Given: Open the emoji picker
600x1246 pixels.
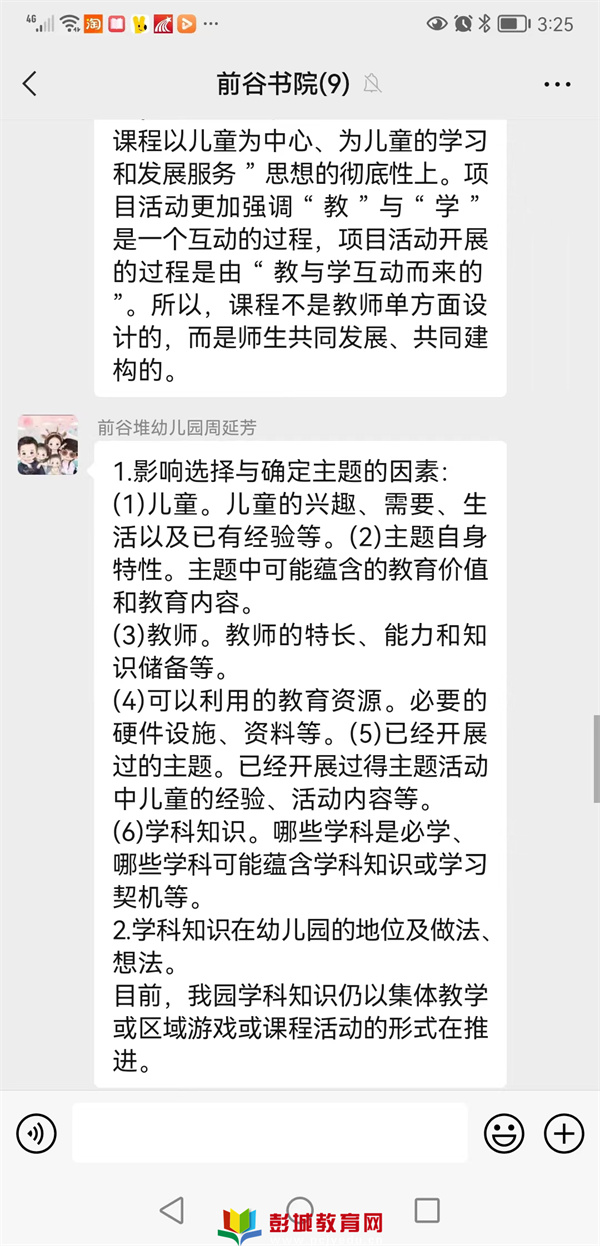Looking at the screenshot, I should (x=504, y=1133).
